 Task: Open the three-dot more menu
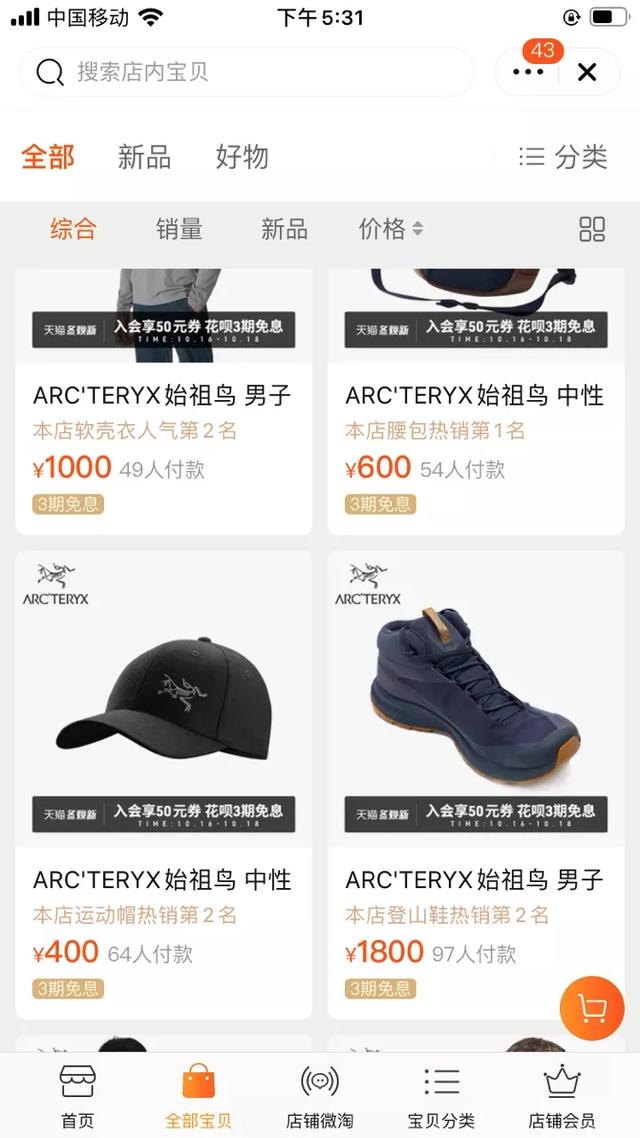[528, 72]
